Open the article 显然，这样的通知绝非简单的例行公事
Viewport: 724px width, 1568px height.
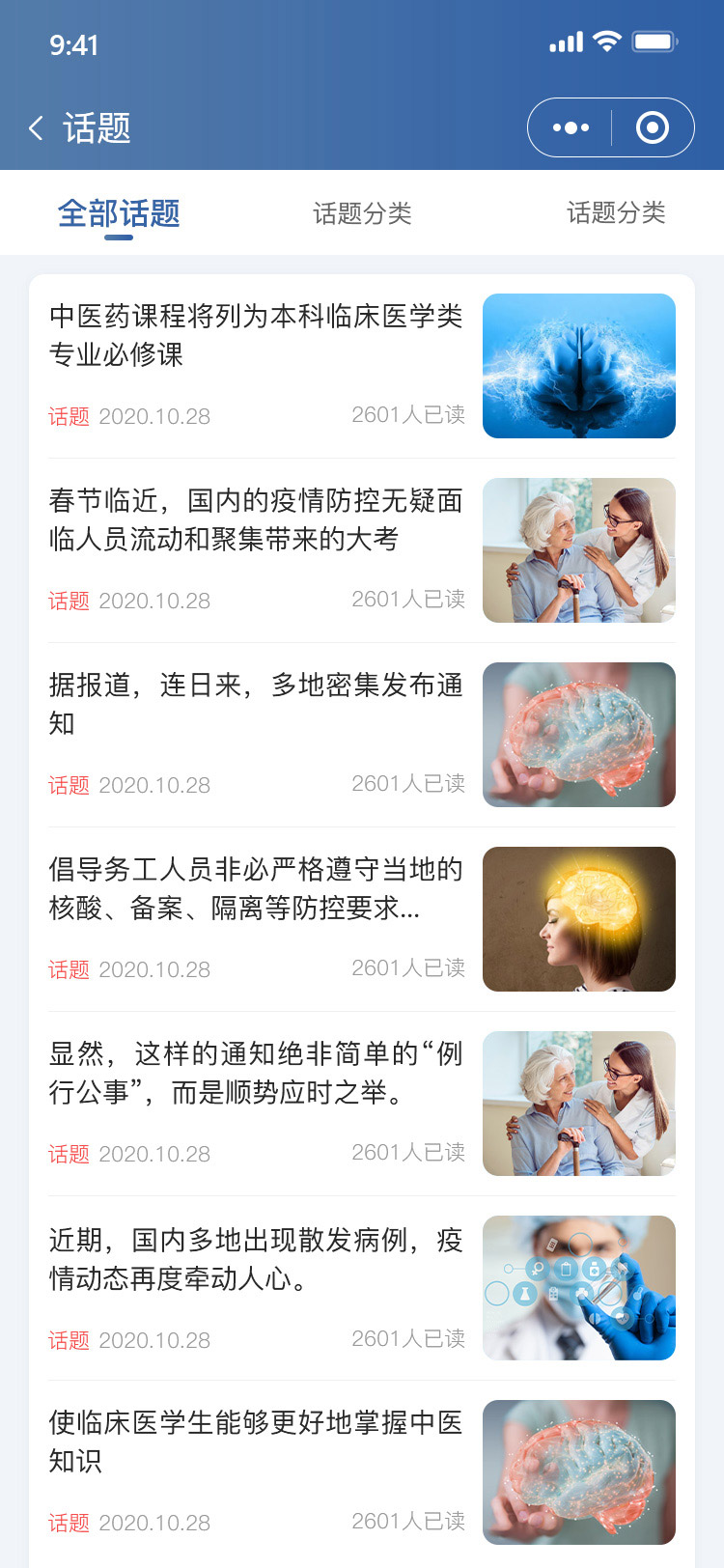coord(362,1104)
